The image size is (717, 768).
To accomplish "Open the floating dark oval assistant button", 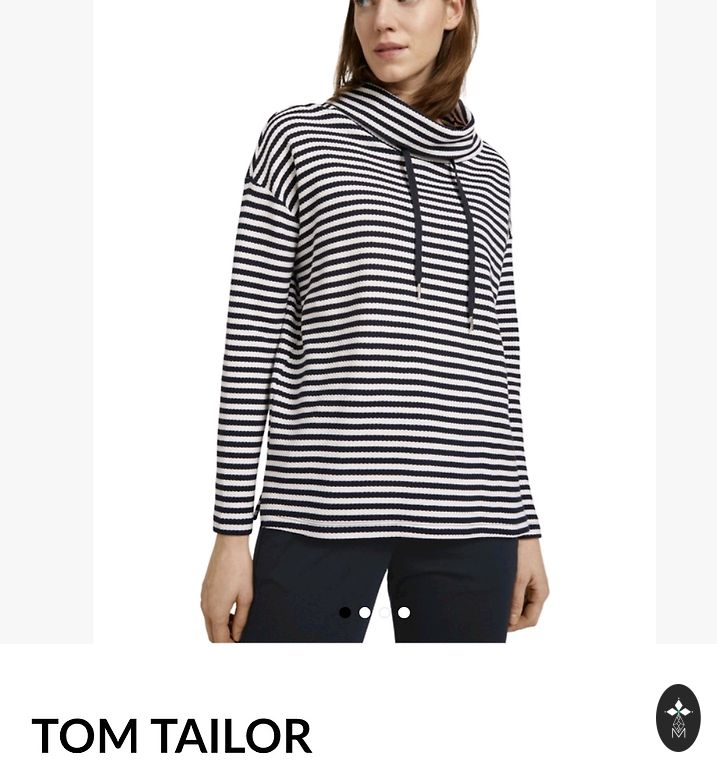I will 678,718.
